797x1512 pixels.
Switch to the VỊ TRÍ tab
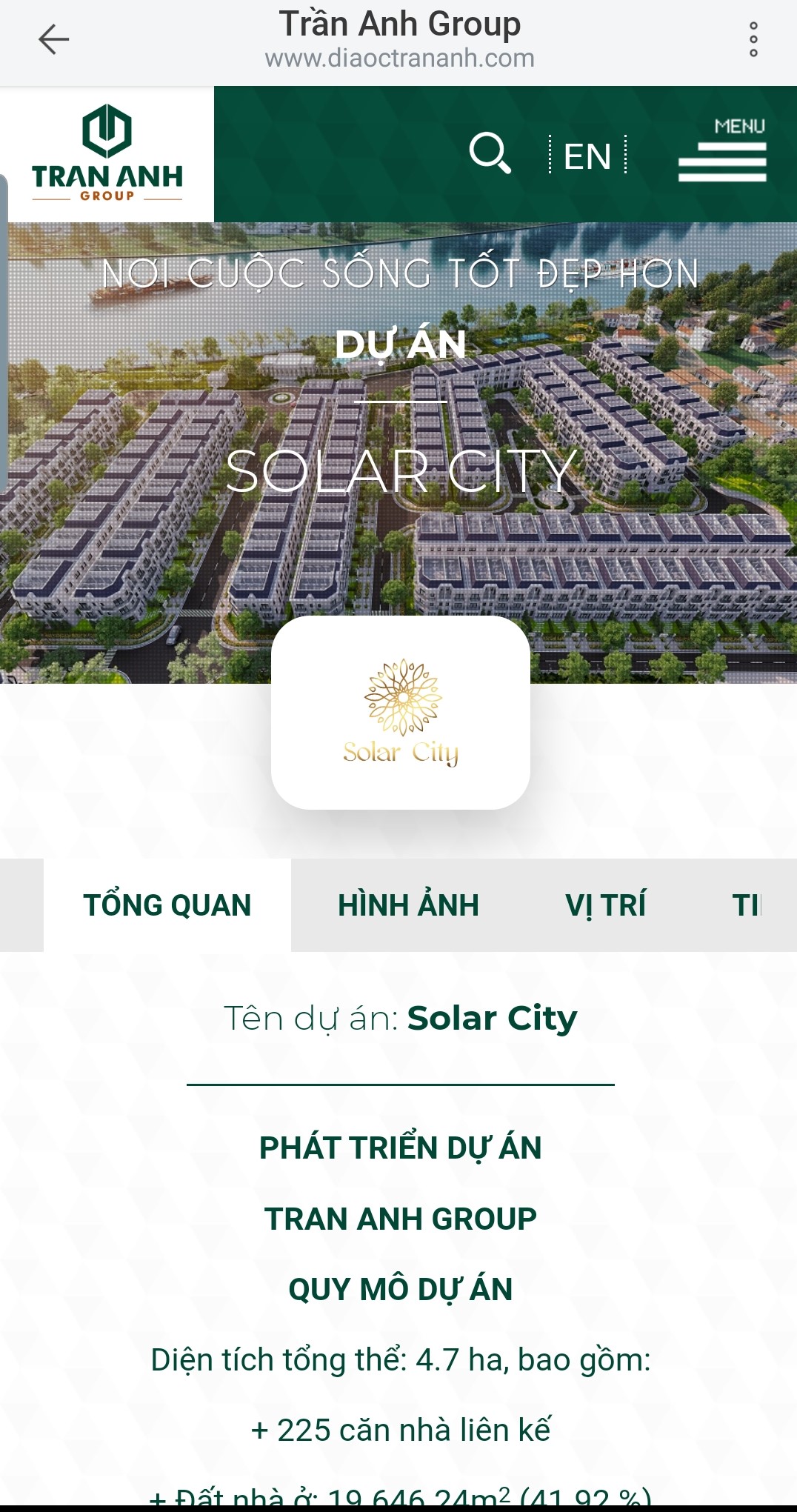(605, 905)
